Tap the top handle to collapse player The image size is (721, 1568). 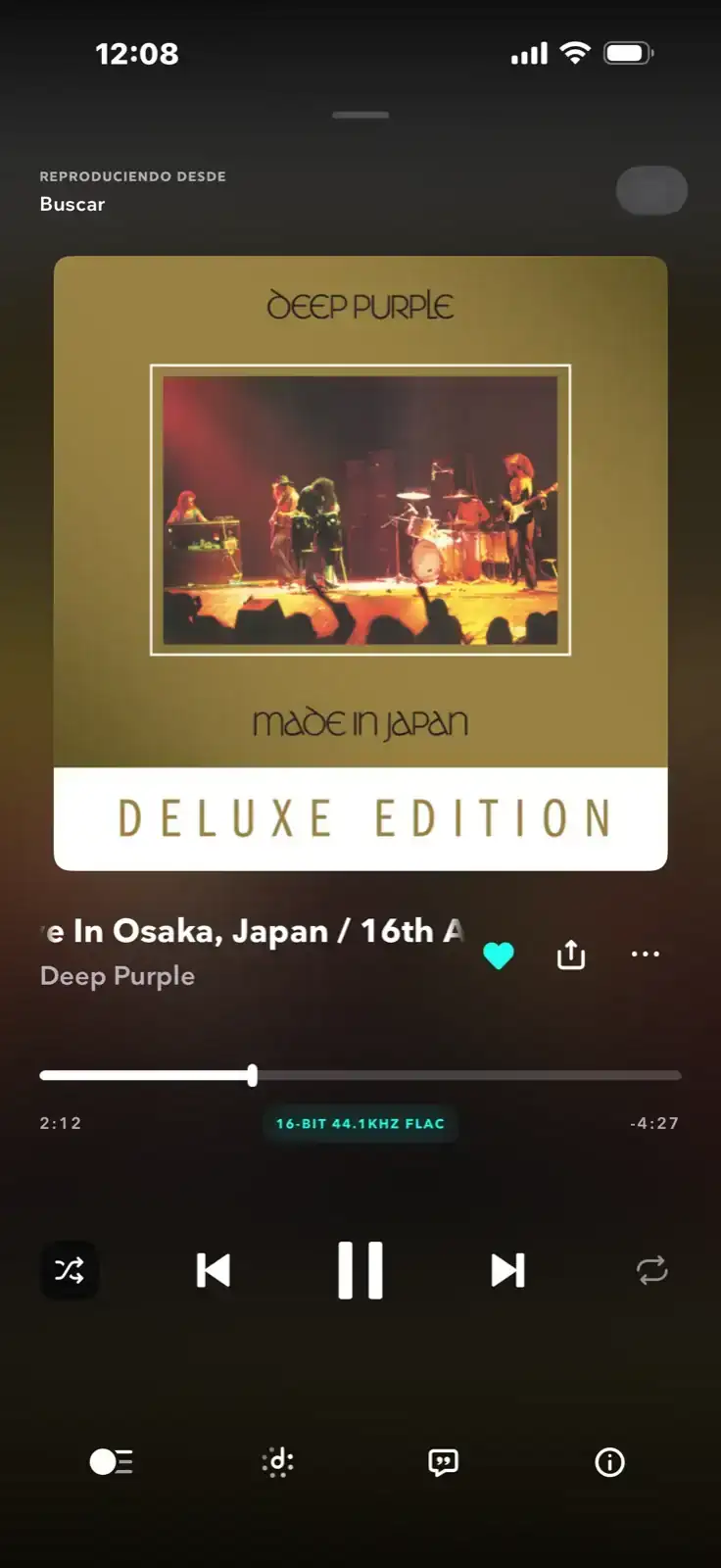[x=360, y=115]
